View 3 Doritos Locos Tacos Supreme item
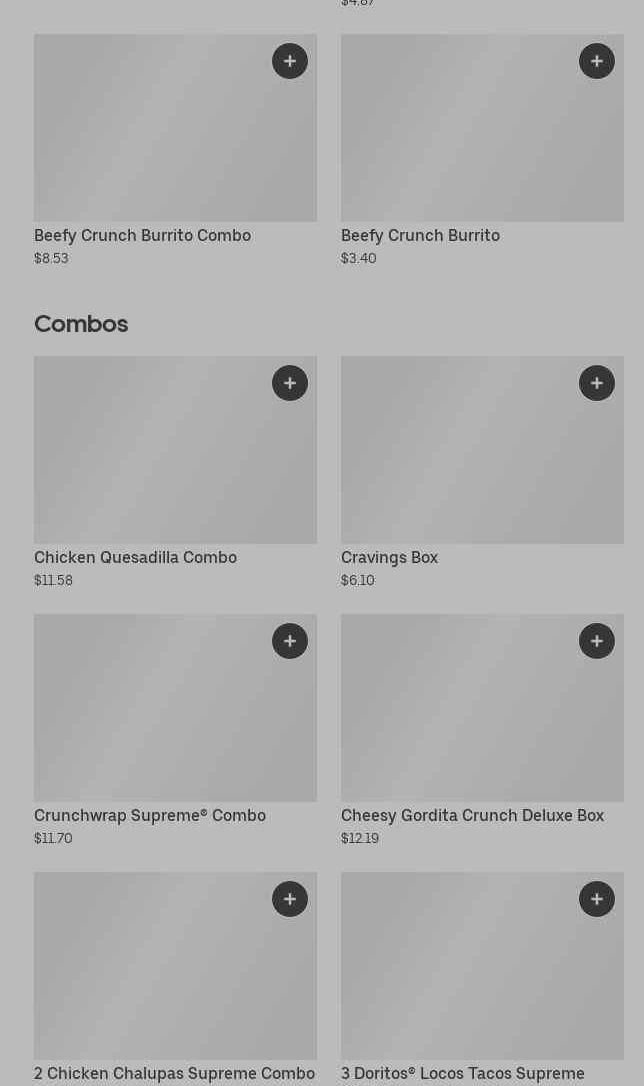This screenshot has width=644, height=1086. coord(462,1074)
